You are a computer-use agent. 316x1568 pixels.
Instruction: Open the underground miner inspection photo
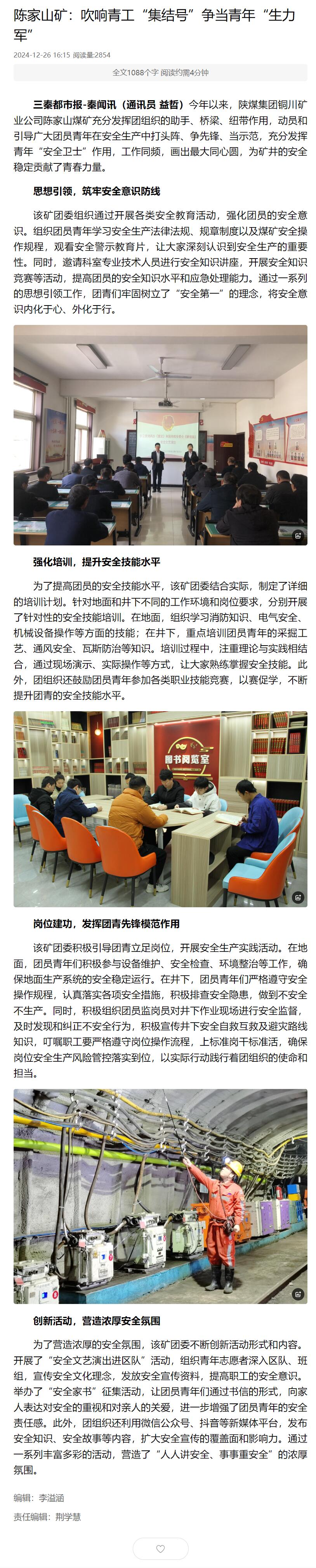160,1195
